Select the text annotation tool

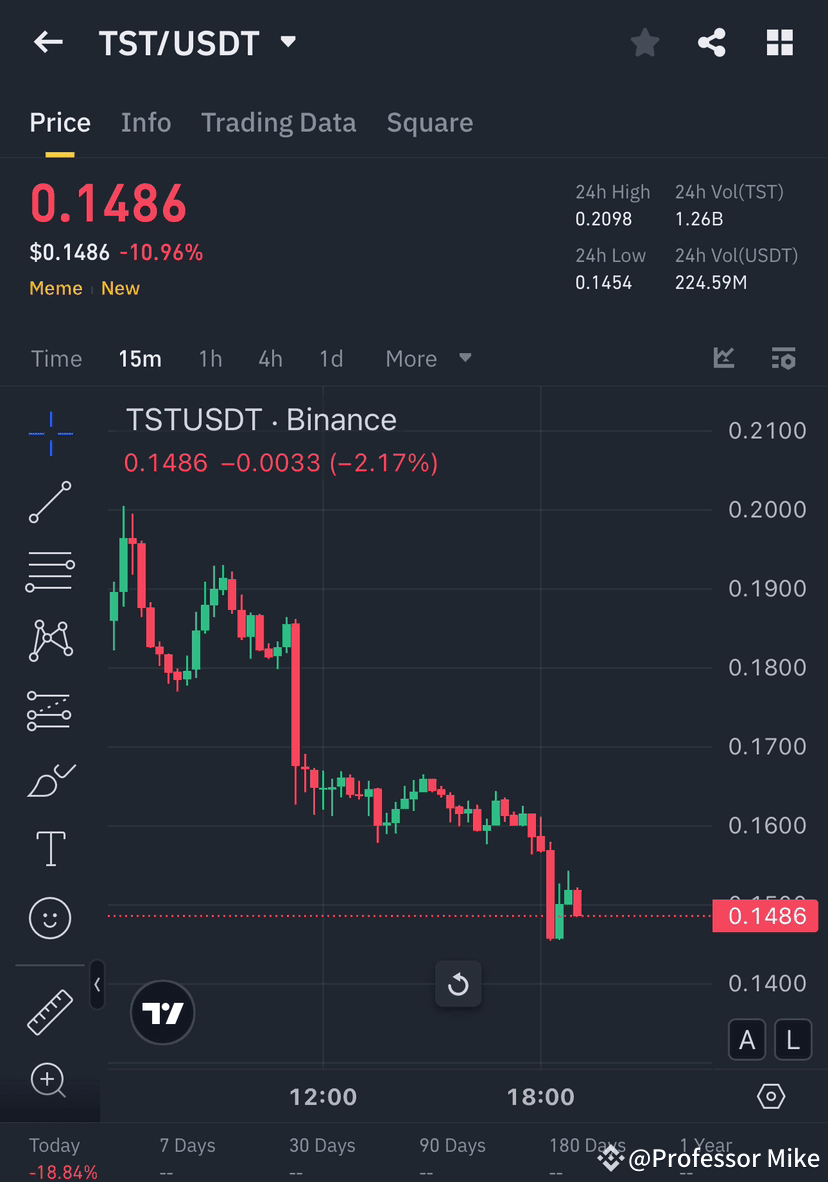49,848
